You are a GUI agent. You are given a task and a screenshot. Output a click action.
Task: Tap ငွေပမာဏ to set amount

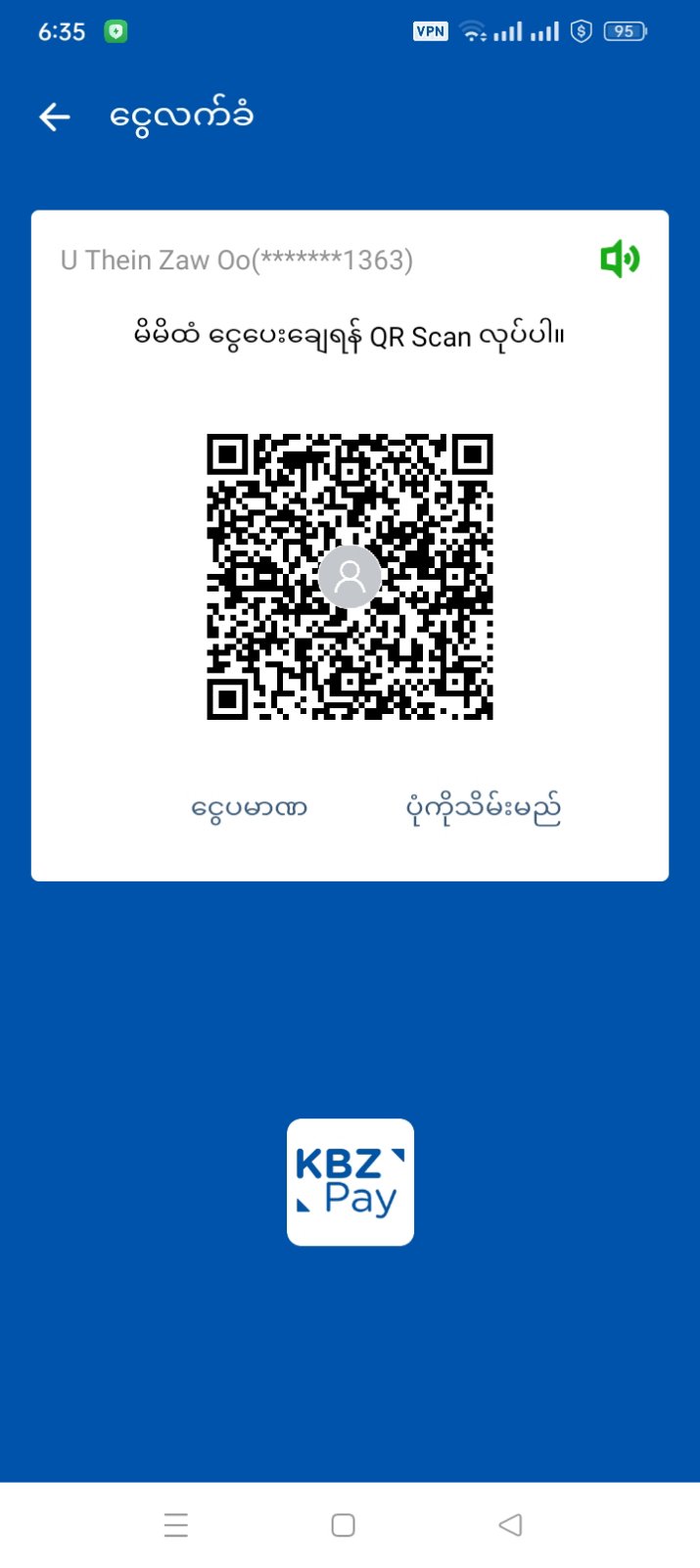[x=249, y=809]
